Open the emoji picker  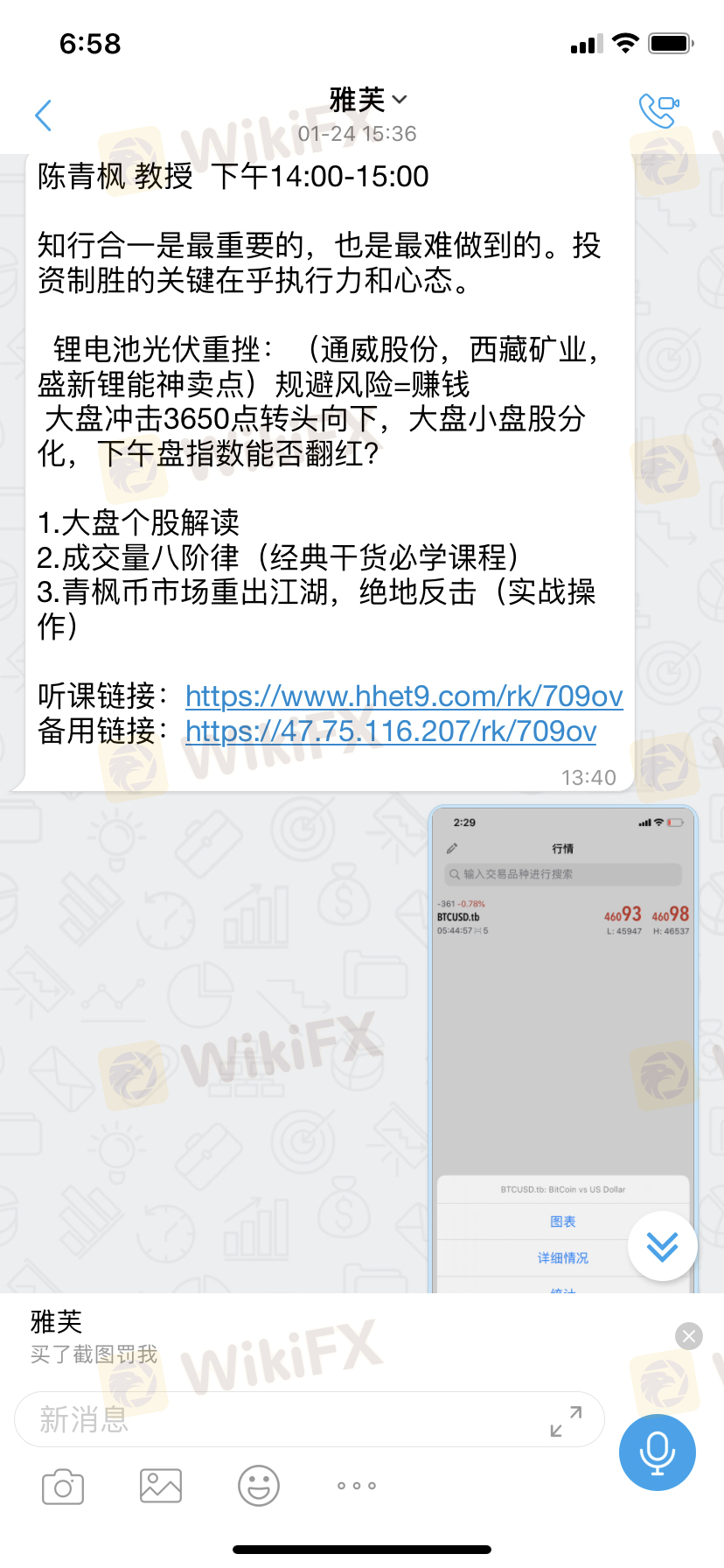(259, 1486)
